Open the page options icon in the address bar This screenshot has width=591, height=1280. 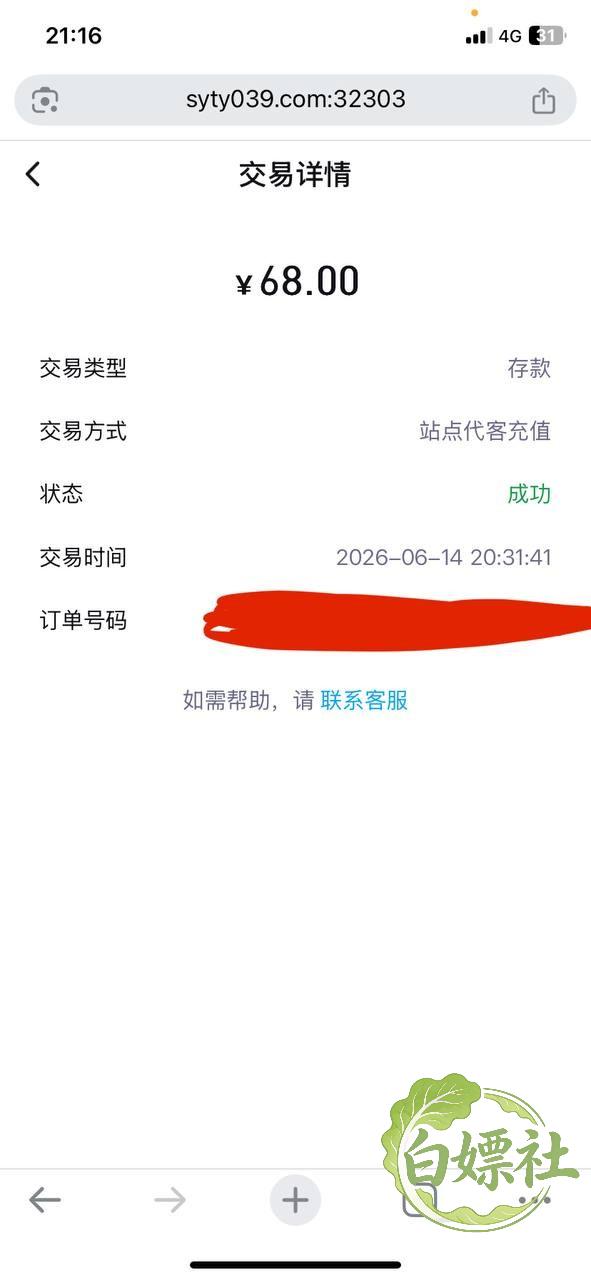[x=46, y=100]
